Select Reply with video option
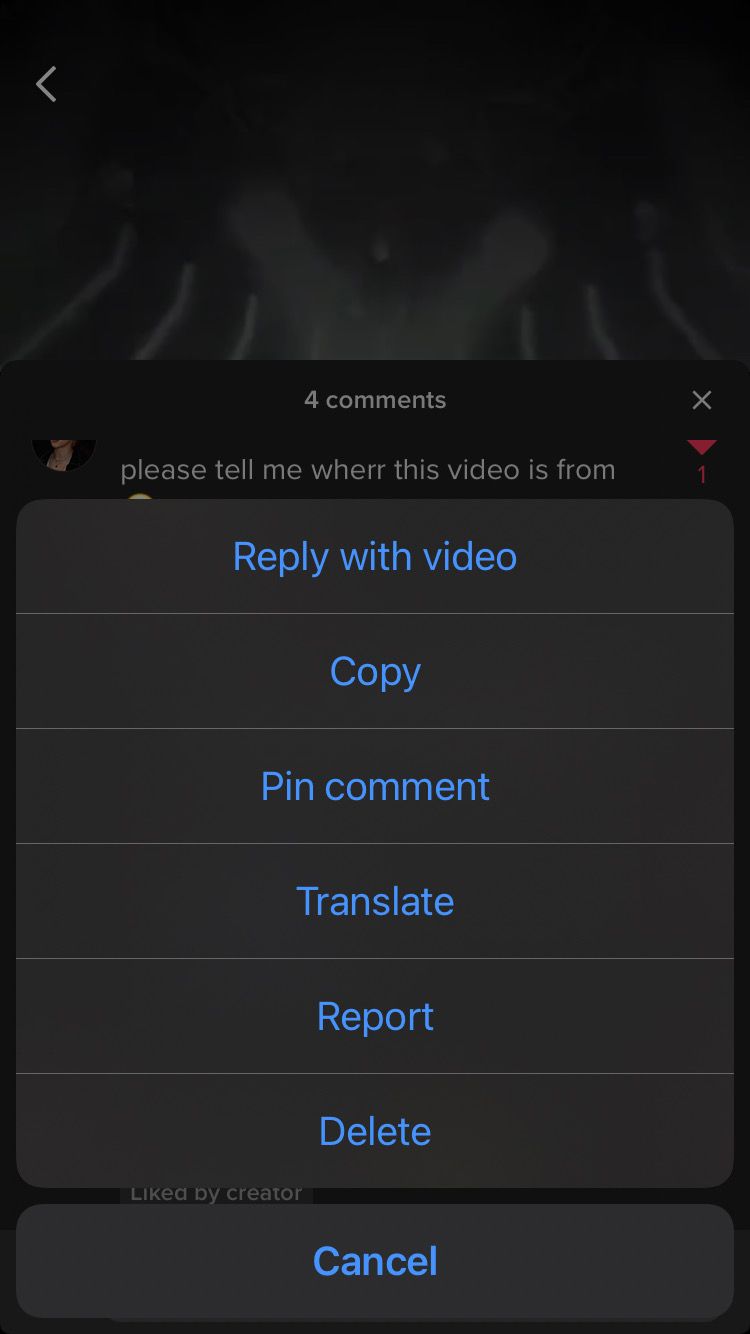 375,557
